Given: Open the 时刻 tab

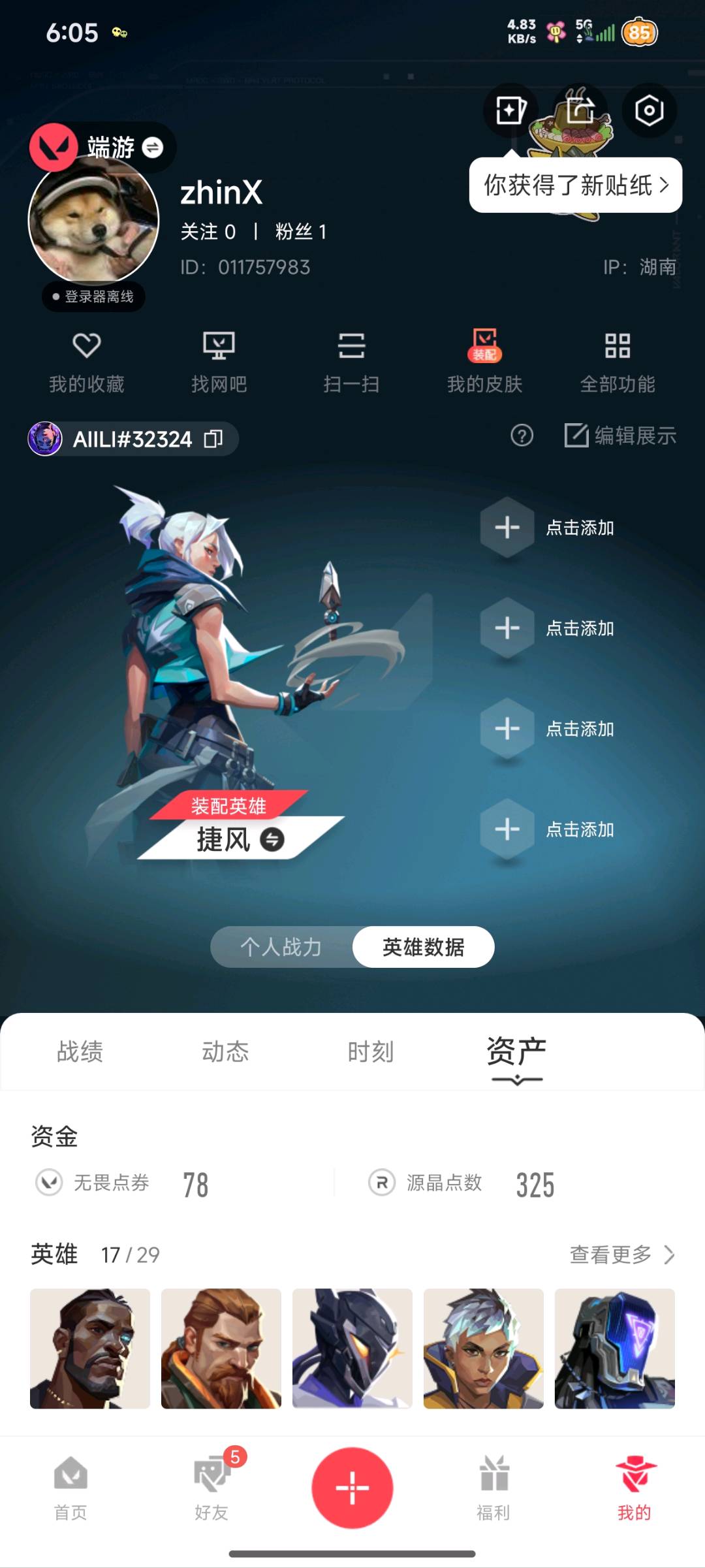Looking at the screenshot, I should pos(370,1051).
